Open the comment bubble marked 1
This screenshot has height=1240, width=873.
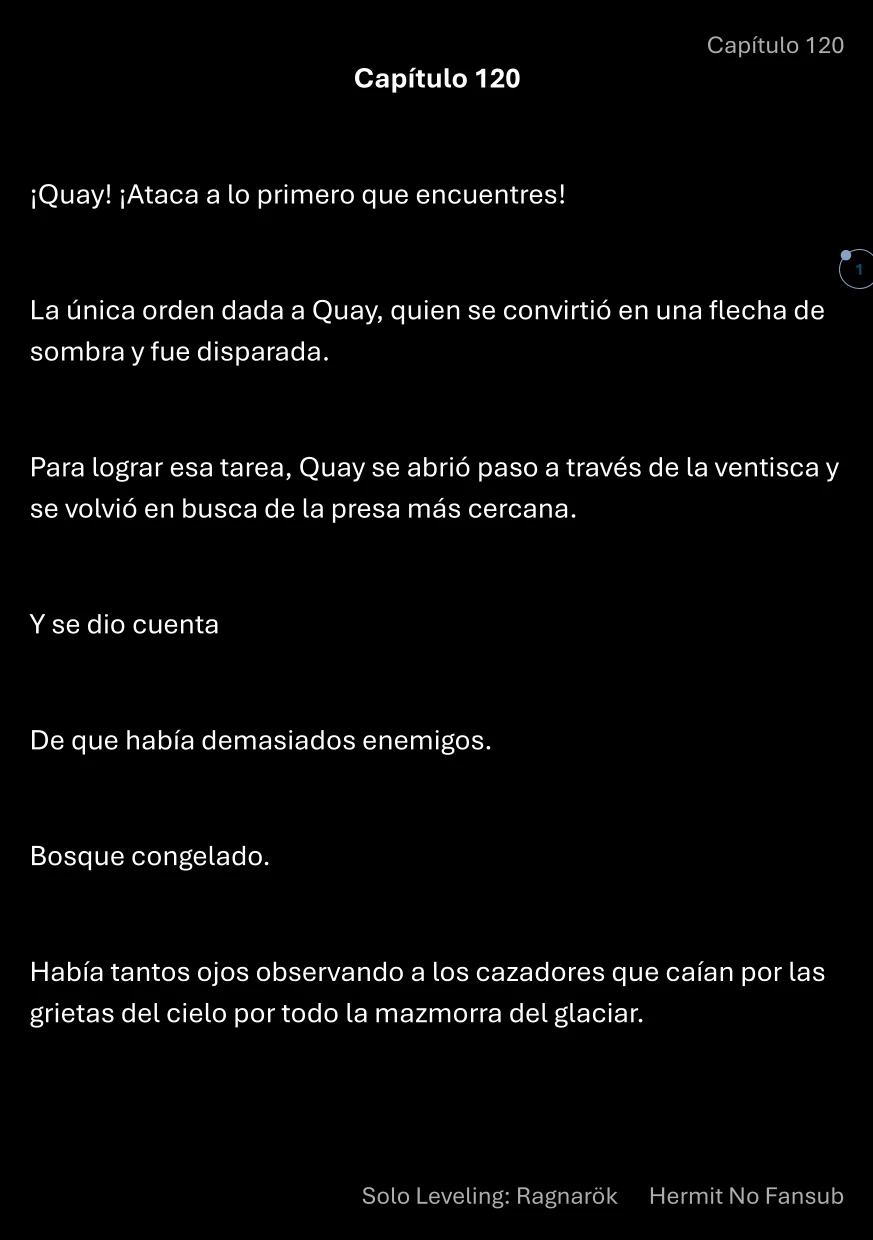[x=857, y=269]
